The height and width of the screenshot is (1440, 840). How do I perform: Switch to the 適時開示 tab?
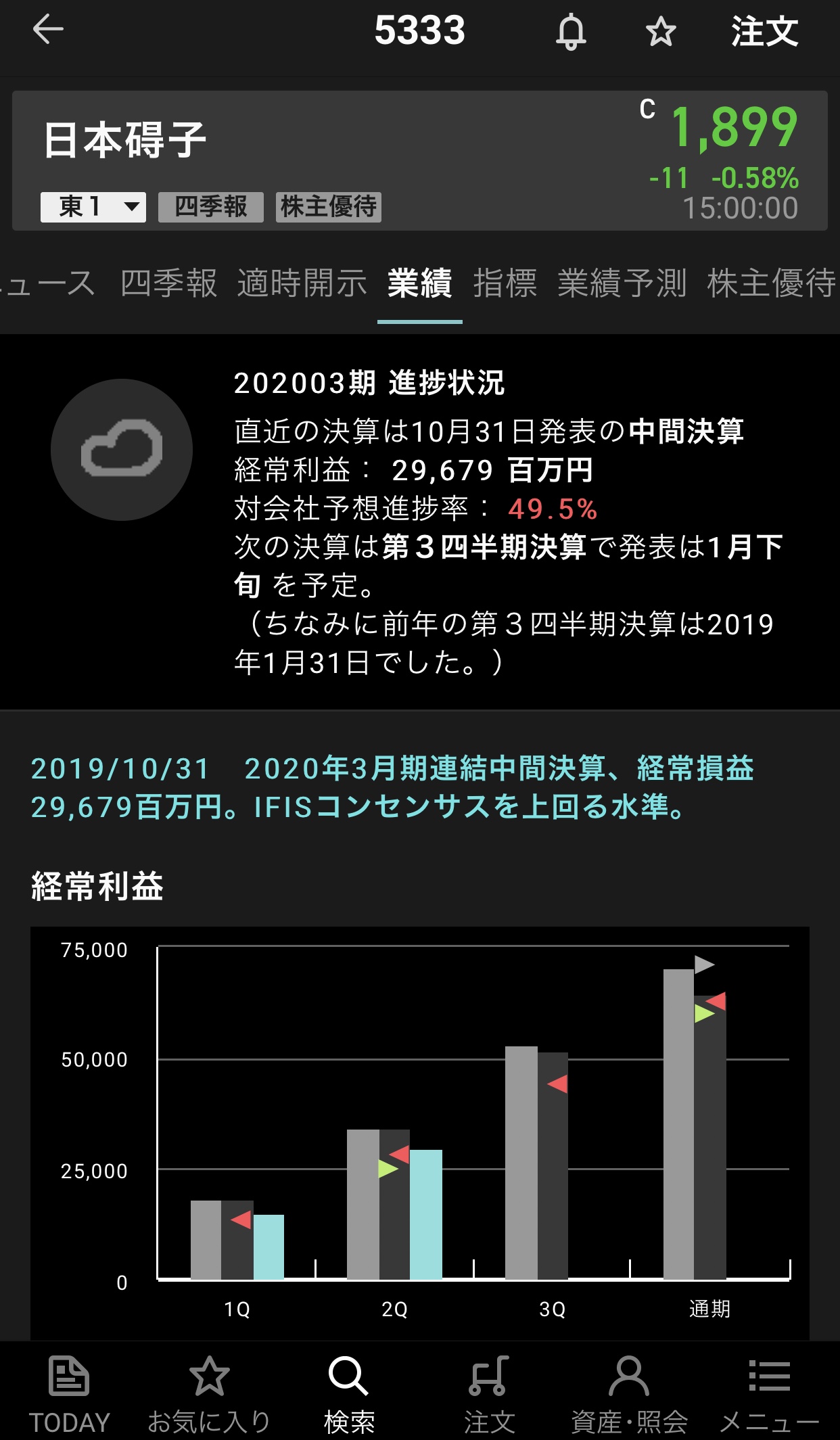pos(302,283)
